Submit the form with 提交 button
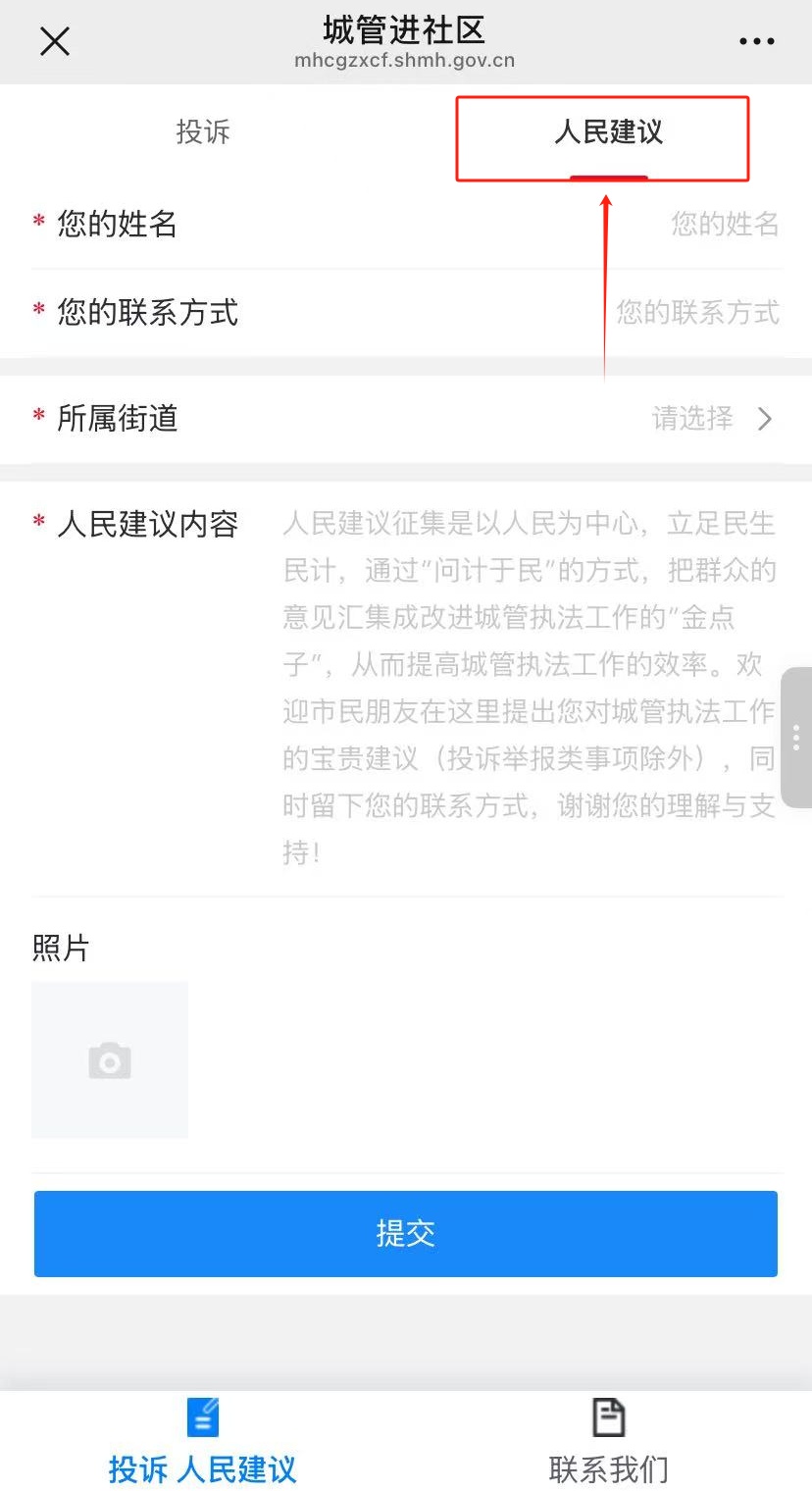The width and height of the screenshot is (812, 1491). 406,1233
